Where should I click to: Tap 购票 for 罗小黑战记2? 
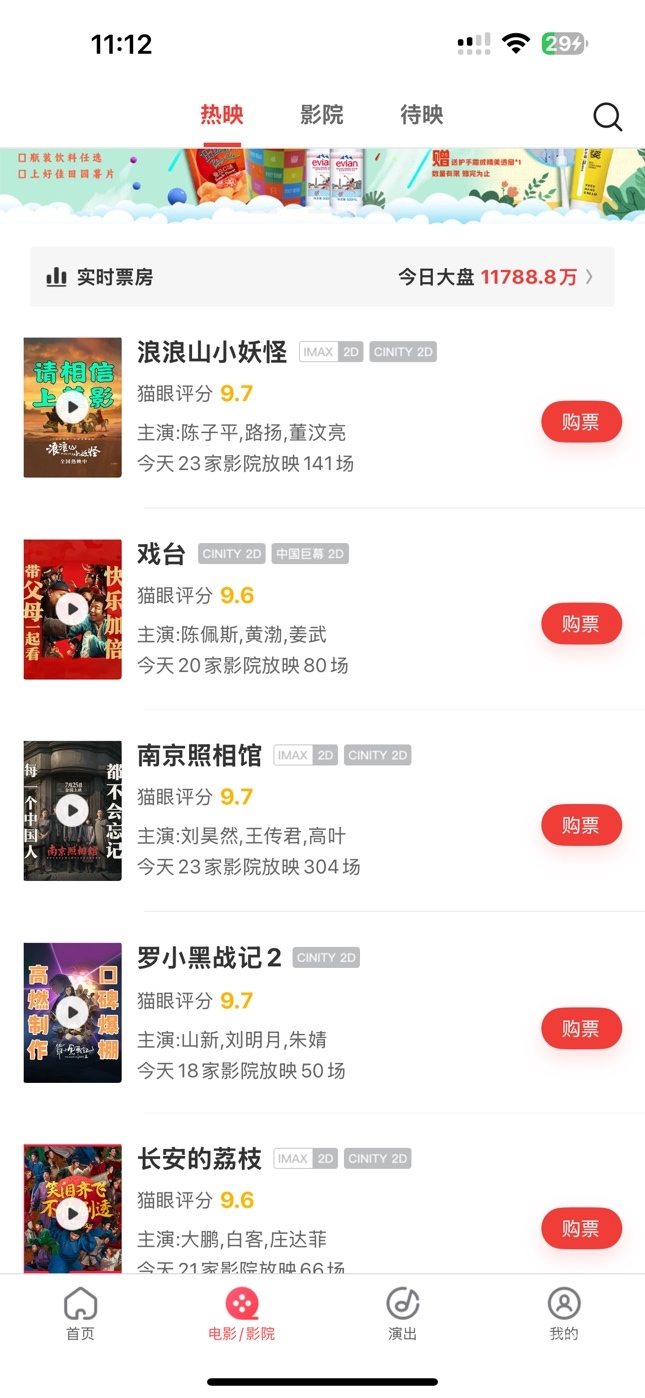[x=582, y=1028]
